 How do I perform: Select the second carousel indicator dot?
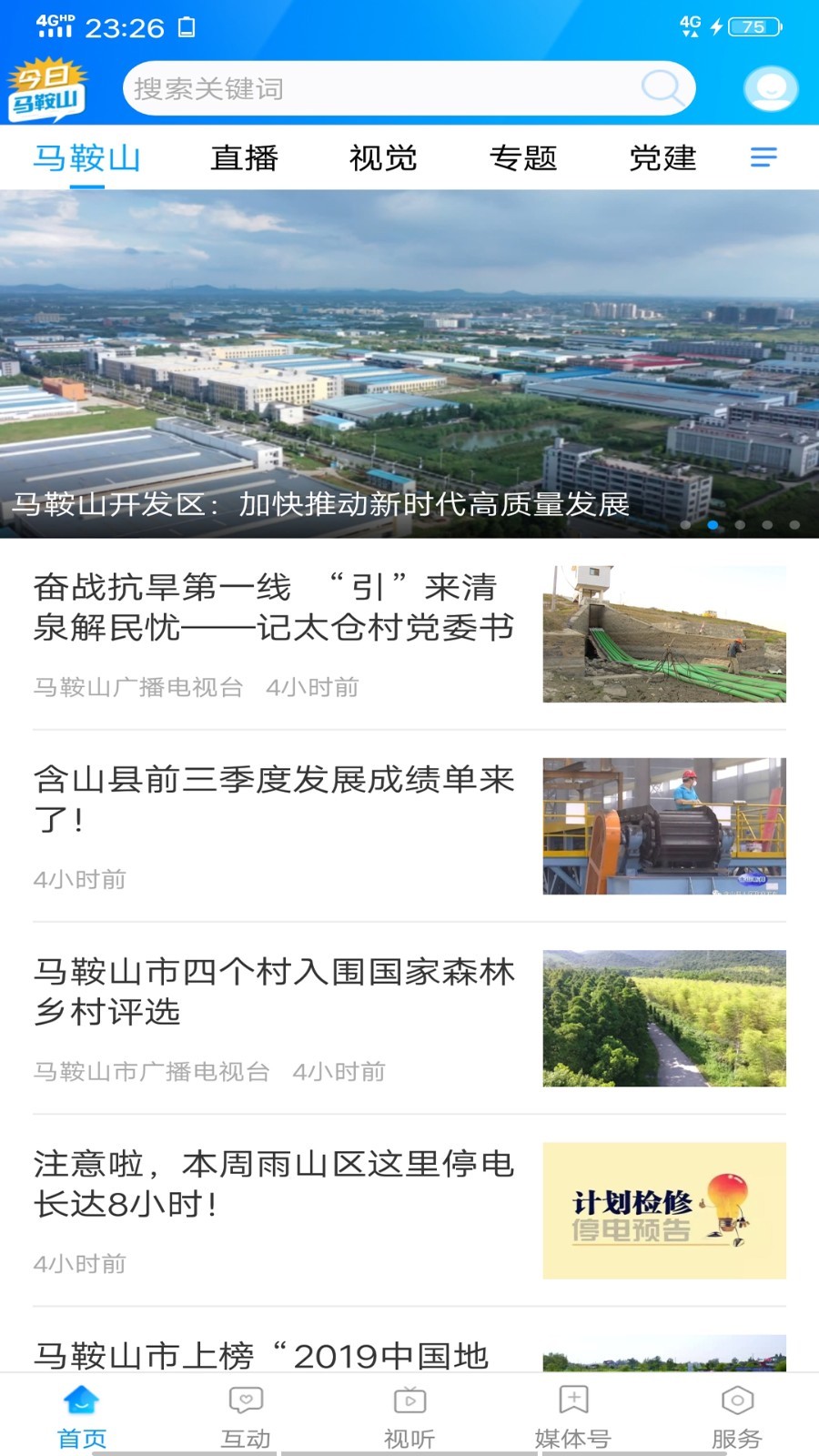713,525
